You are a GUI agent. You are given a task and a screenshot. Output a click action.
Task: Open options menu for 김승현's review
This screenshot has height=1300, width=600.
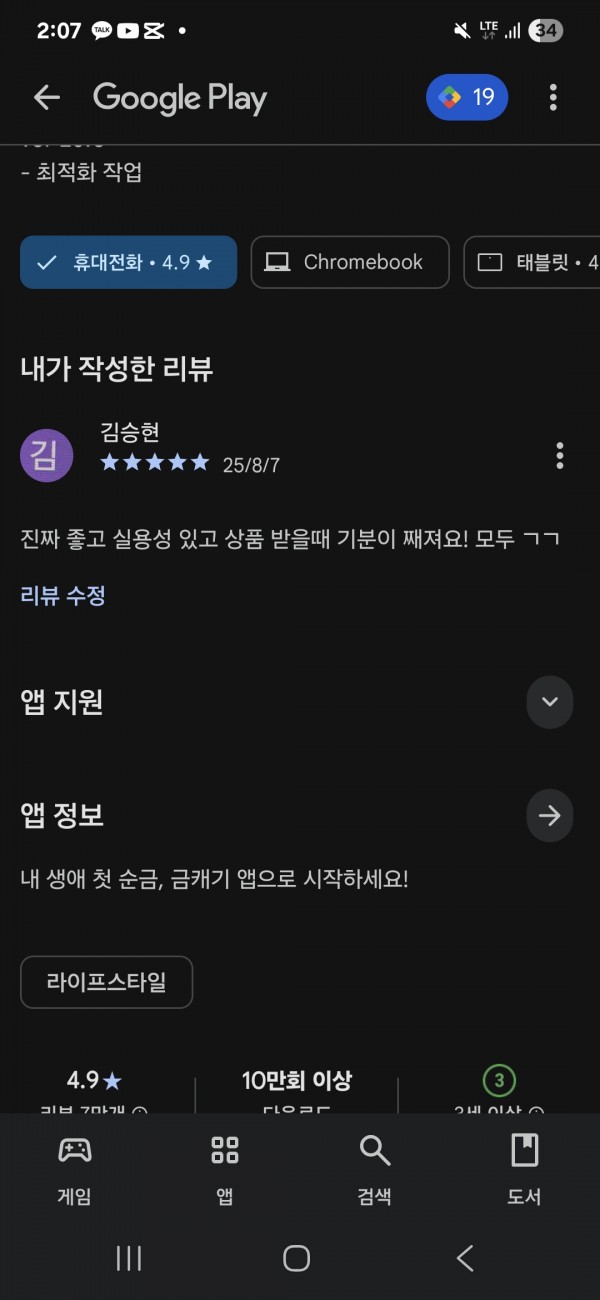(x=559, y=455)
